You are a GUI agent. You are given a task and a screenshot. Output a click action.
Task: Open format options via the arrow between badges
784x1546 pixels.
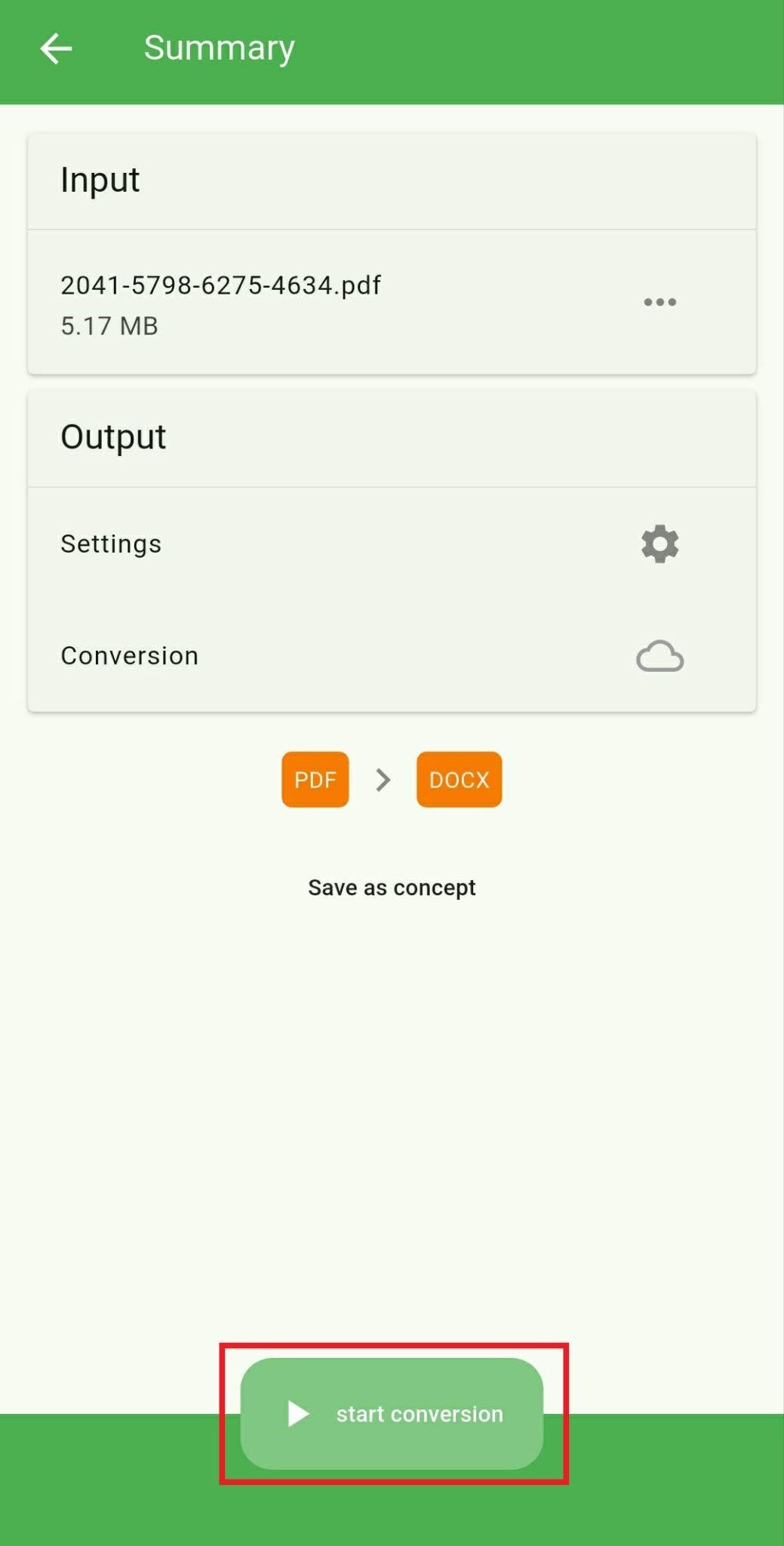click(x=384, y=779)
